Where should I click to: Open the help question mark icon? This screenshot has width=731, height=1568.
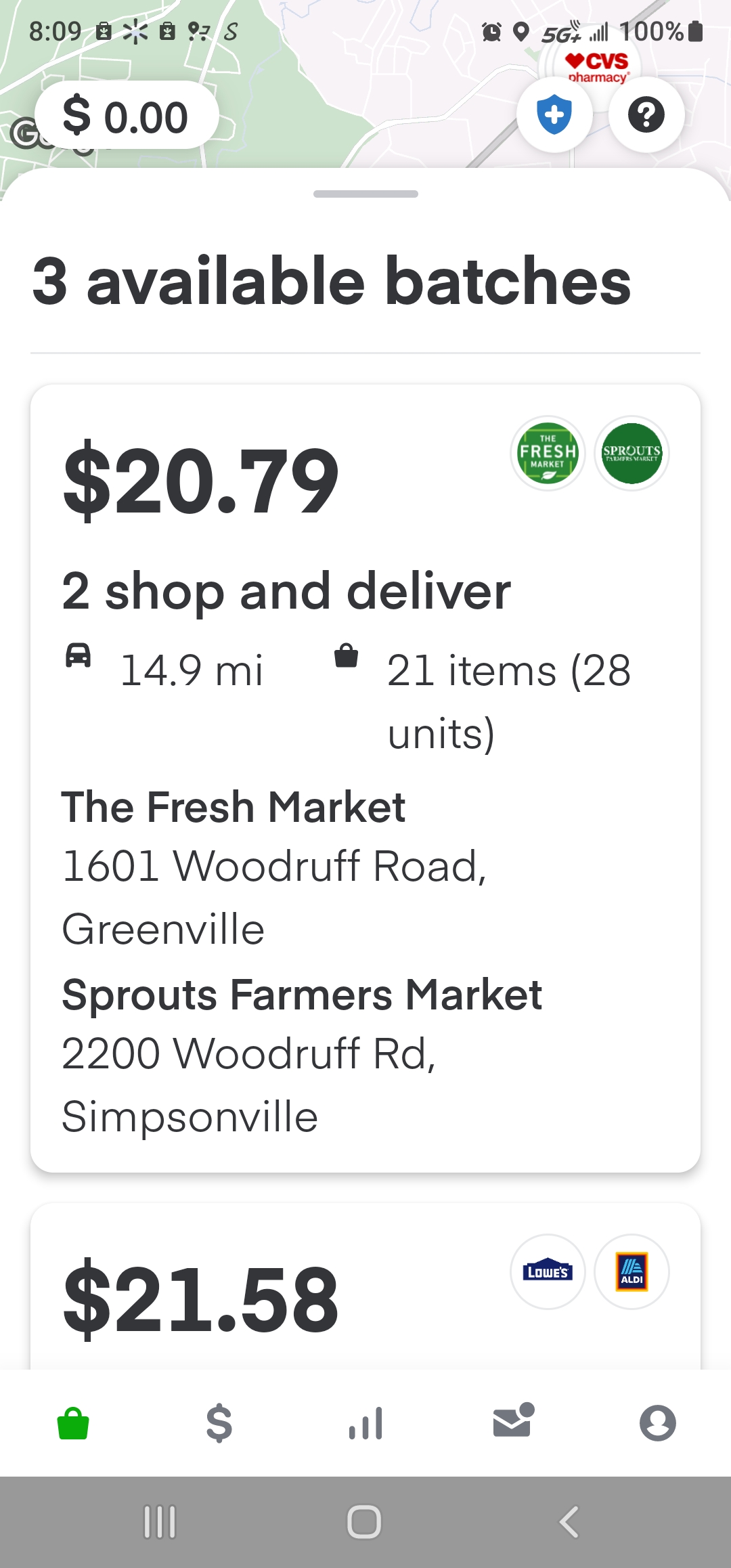[646, 115]
